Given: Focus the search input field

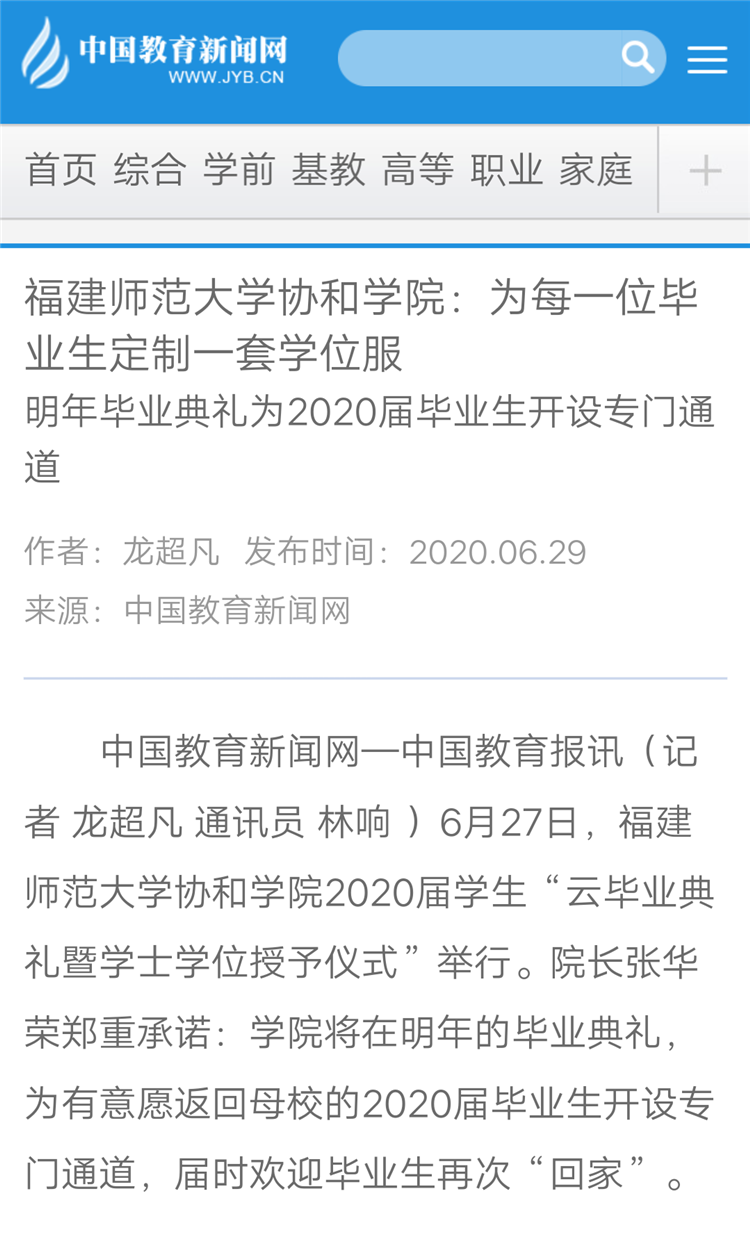Looking at the screenshot, I should 480,58.
